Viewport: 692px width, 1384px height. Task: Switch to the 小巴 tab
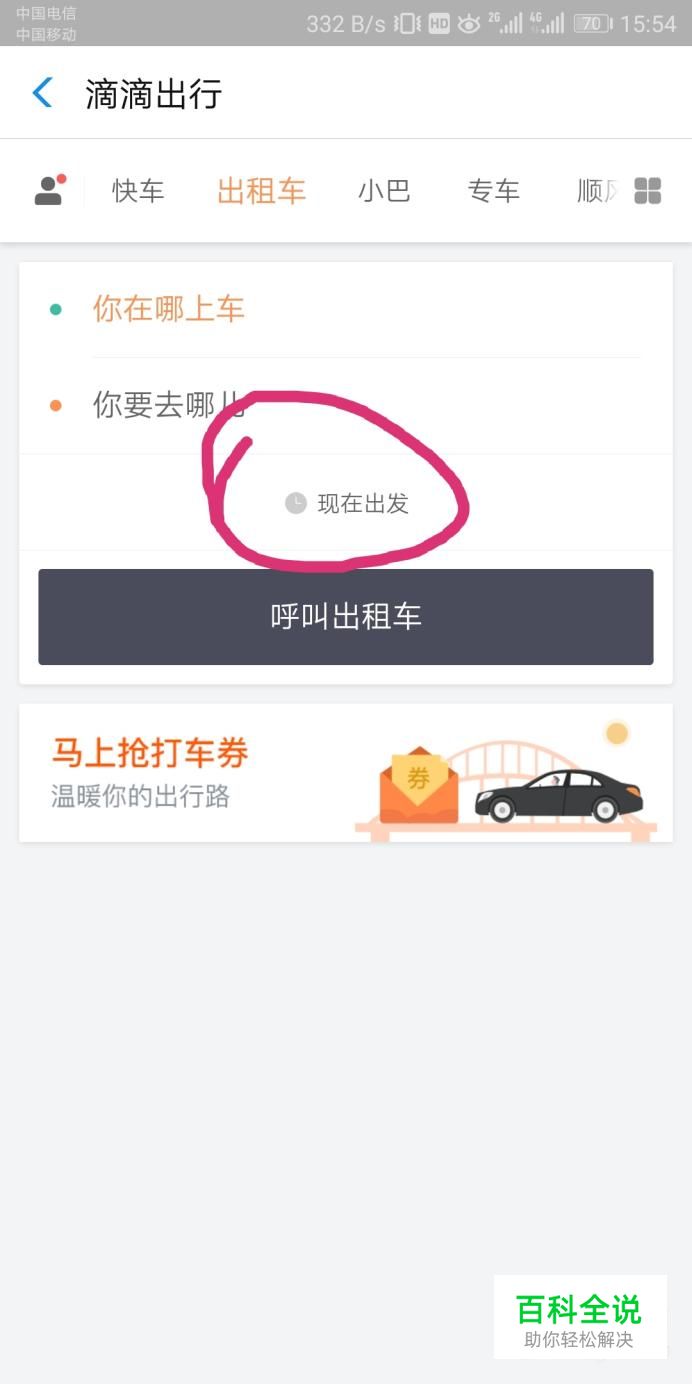[384, 190]
